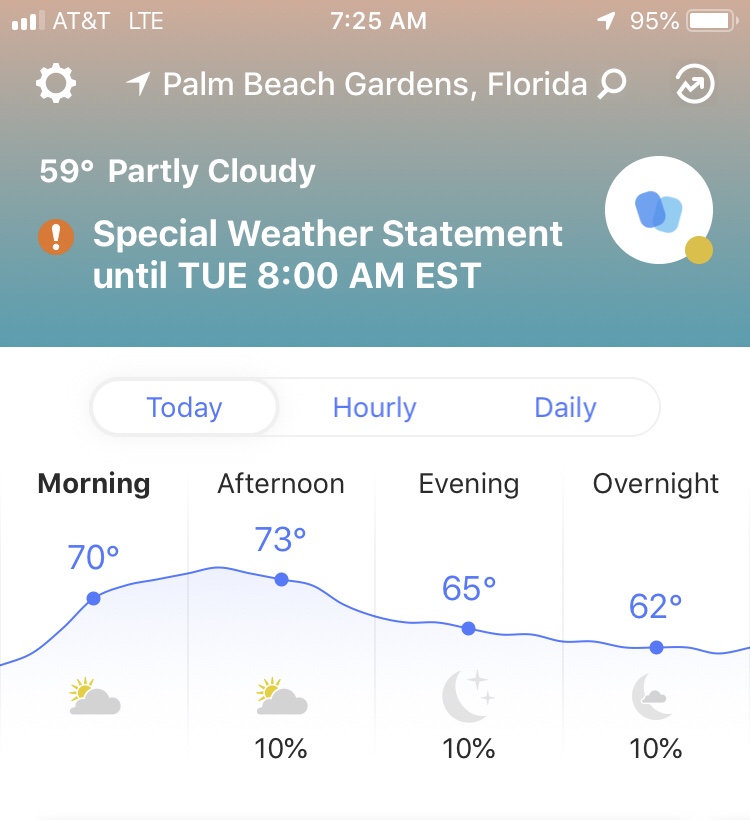Viewport: 750px width, 820px height.
Task: Switch to the Daily forecast tab
Action: coord(565,408)
